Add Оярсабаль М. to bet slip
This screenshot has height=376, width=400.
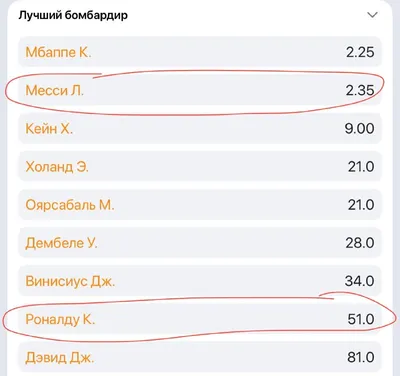tap(200, 205)
